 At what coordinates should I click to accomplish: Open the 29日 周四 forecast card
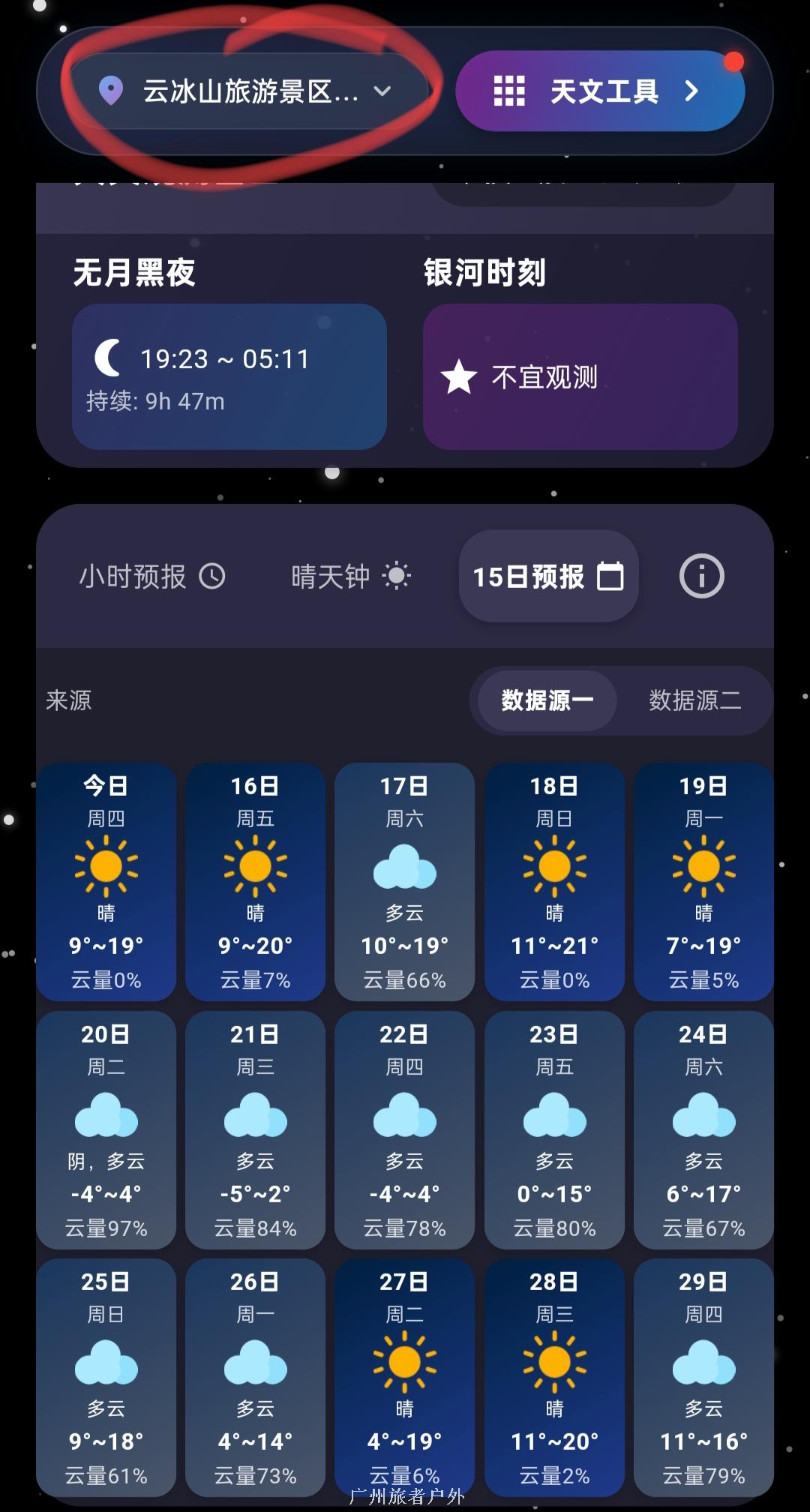(703, 1377)
